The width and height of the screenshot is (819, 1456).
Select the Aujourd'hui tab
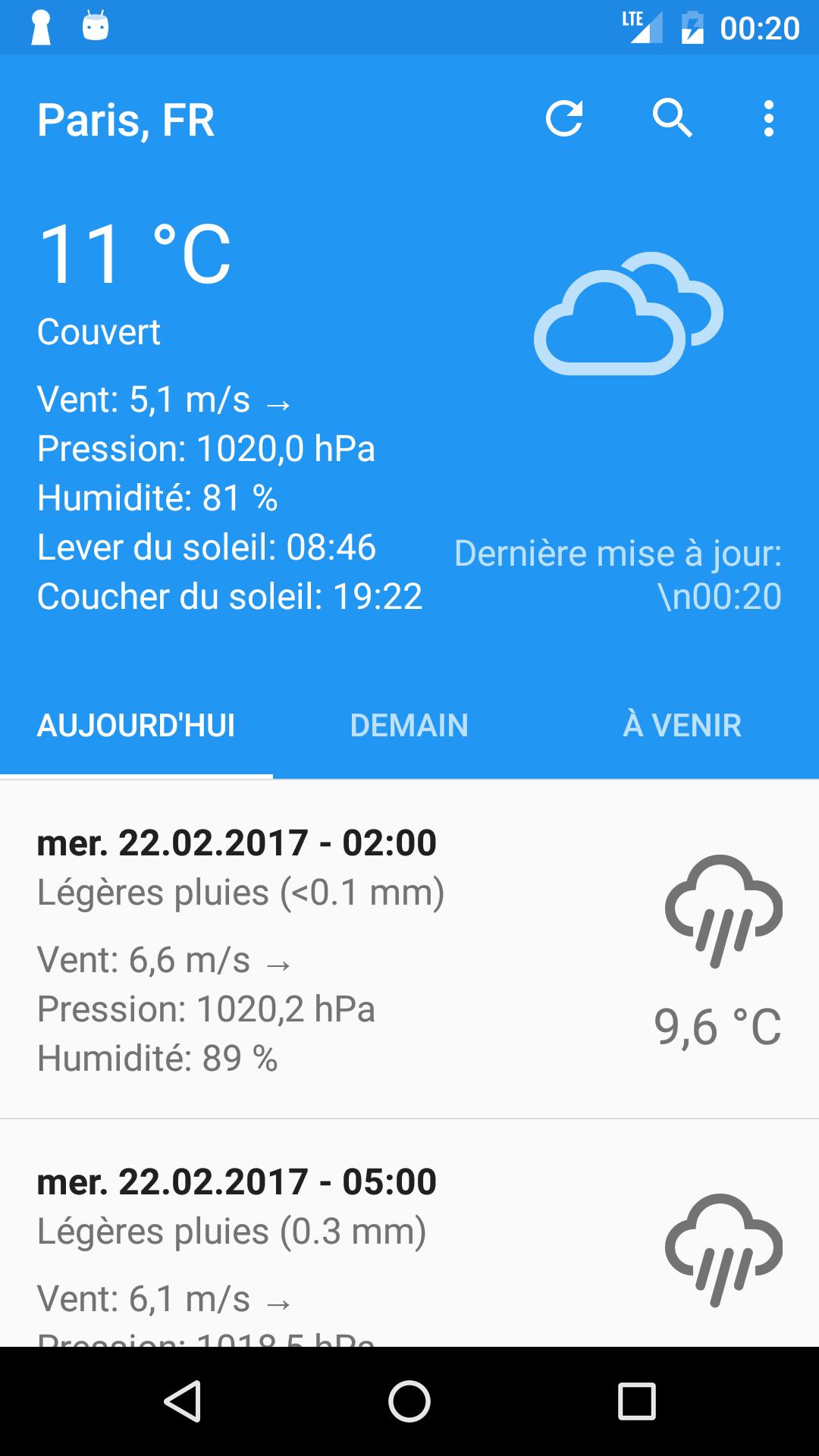pyautogui.click(x=136, y=725)
